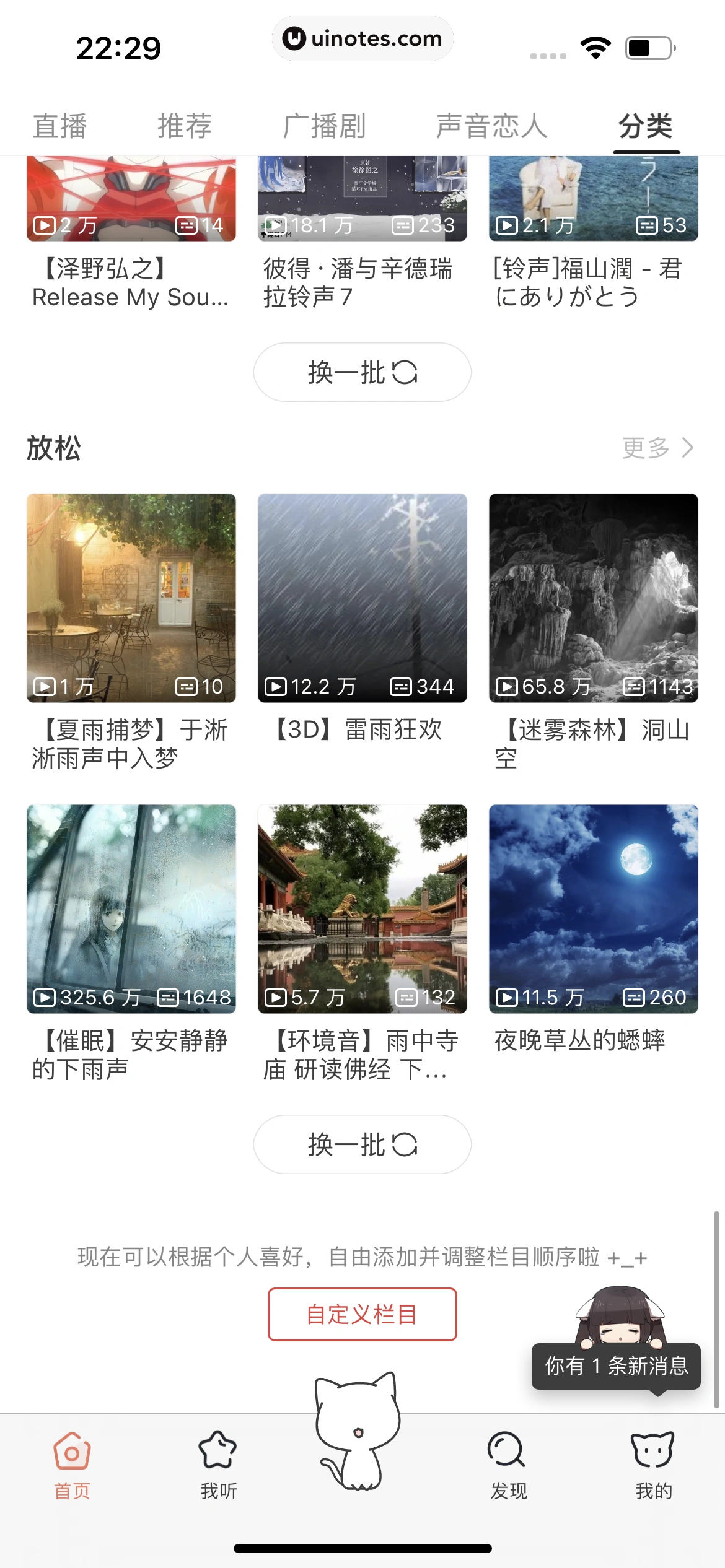The image size is (725, 1568).
Task: Tap 自定义栏目 to customize sections
Action: tap(362, 1314)
